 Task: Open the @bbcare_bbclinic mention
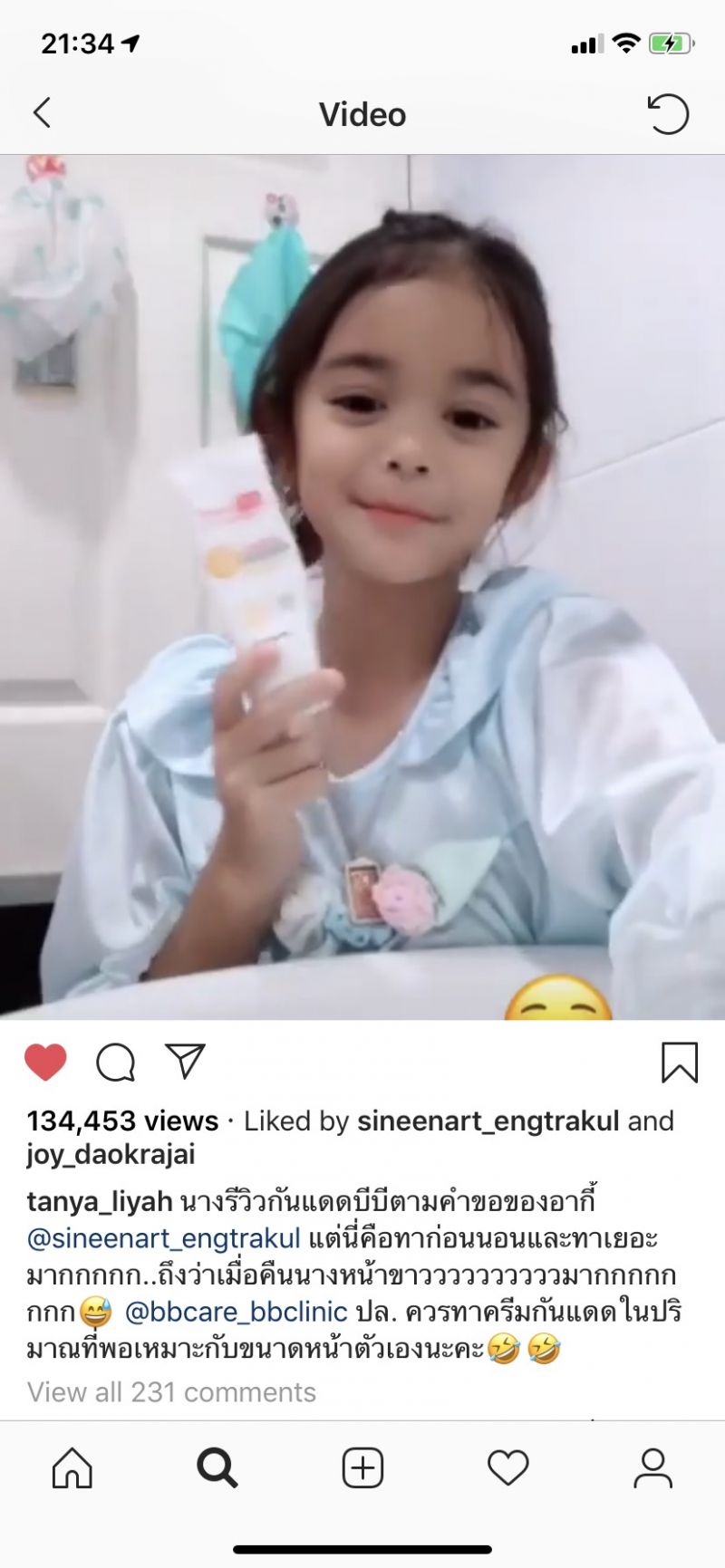tap(236, 1312)
